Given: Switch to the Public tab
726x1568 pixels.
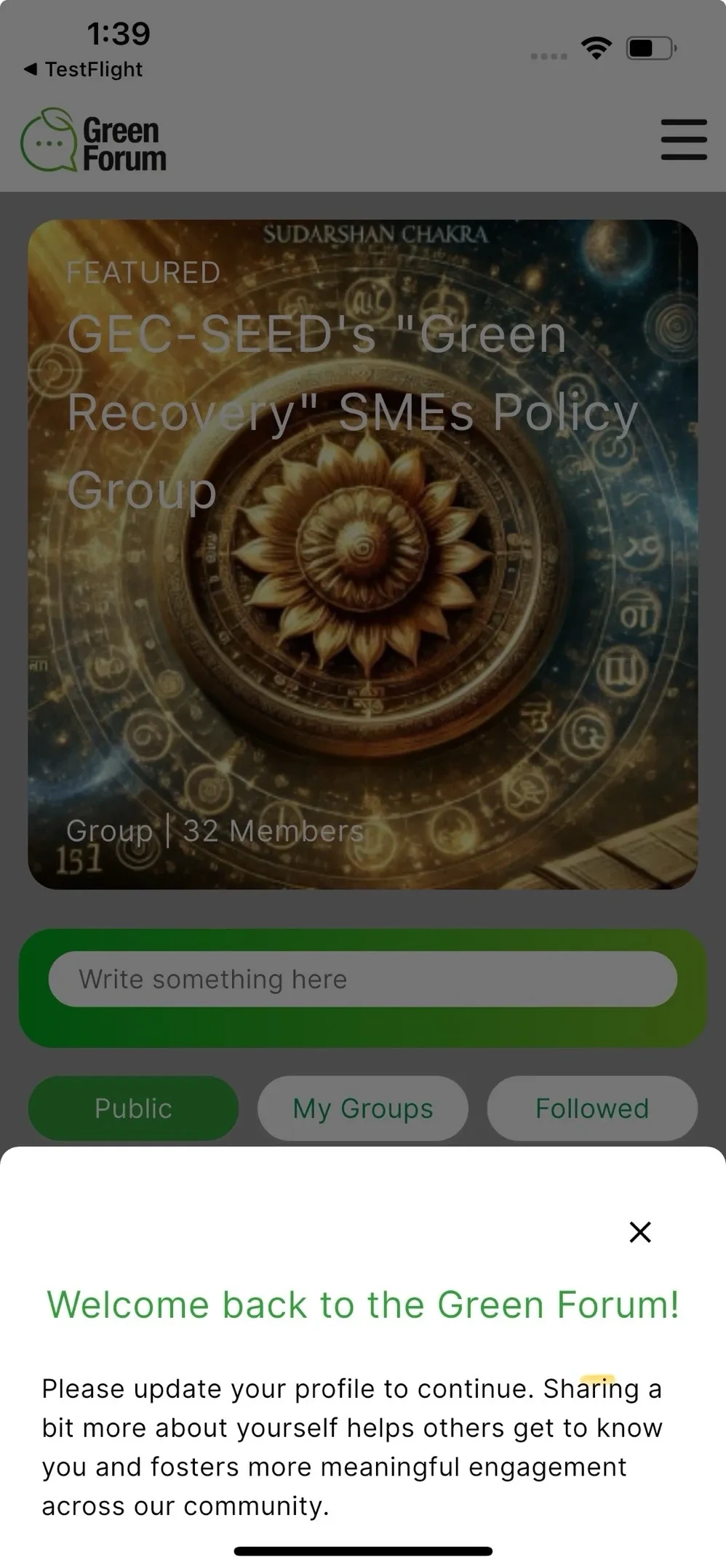Looking at the screenshot, I should [133, 1108].
